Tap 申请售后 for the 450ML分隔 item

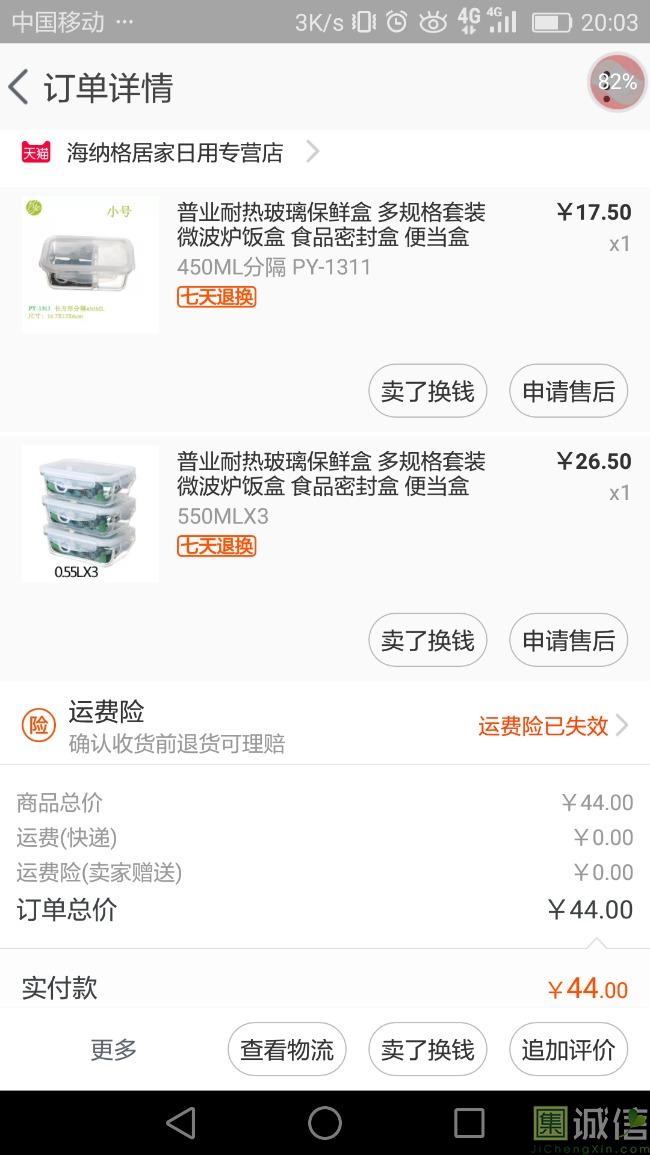tap(568, 391)
